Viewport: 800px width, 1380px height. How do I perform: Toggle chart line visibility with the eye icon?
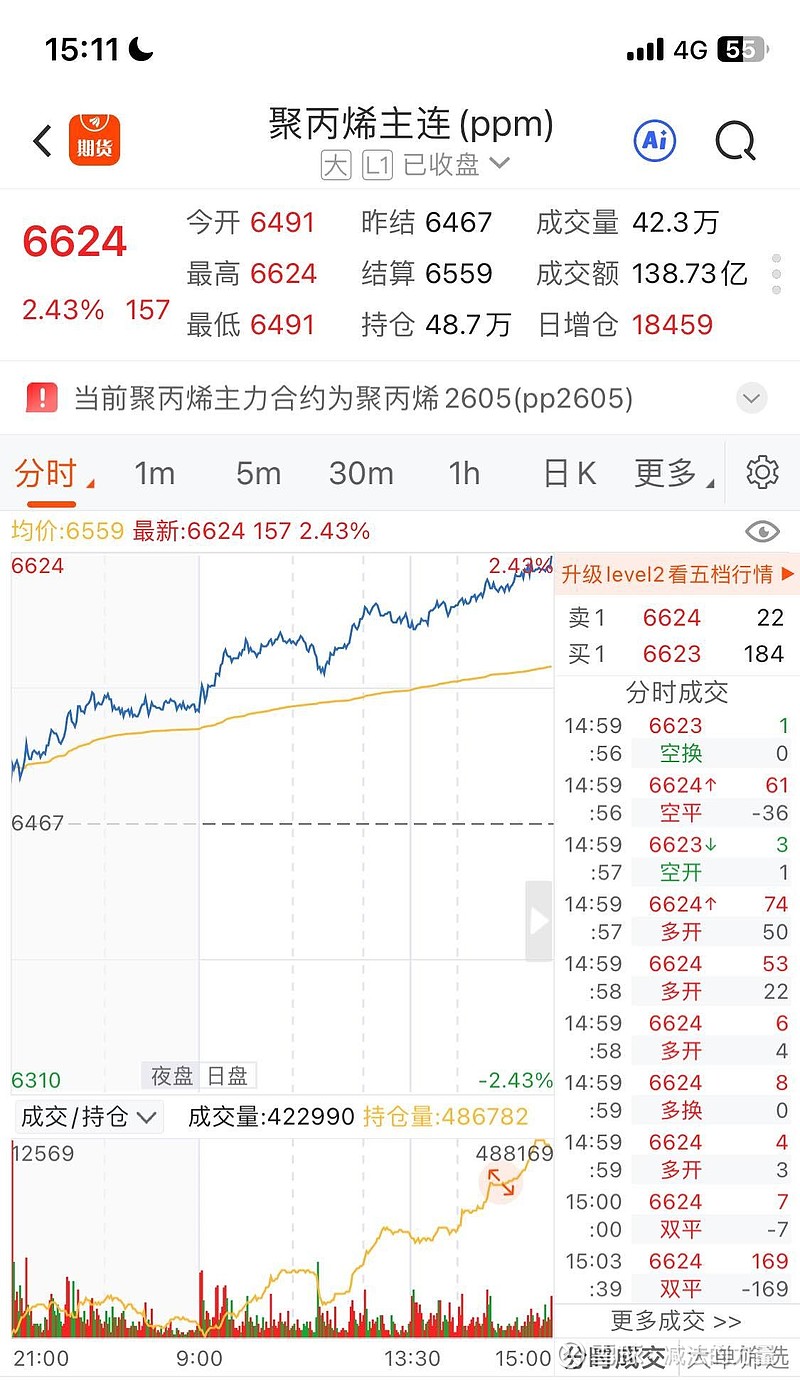pyautogui.click(x=762, y=531)
